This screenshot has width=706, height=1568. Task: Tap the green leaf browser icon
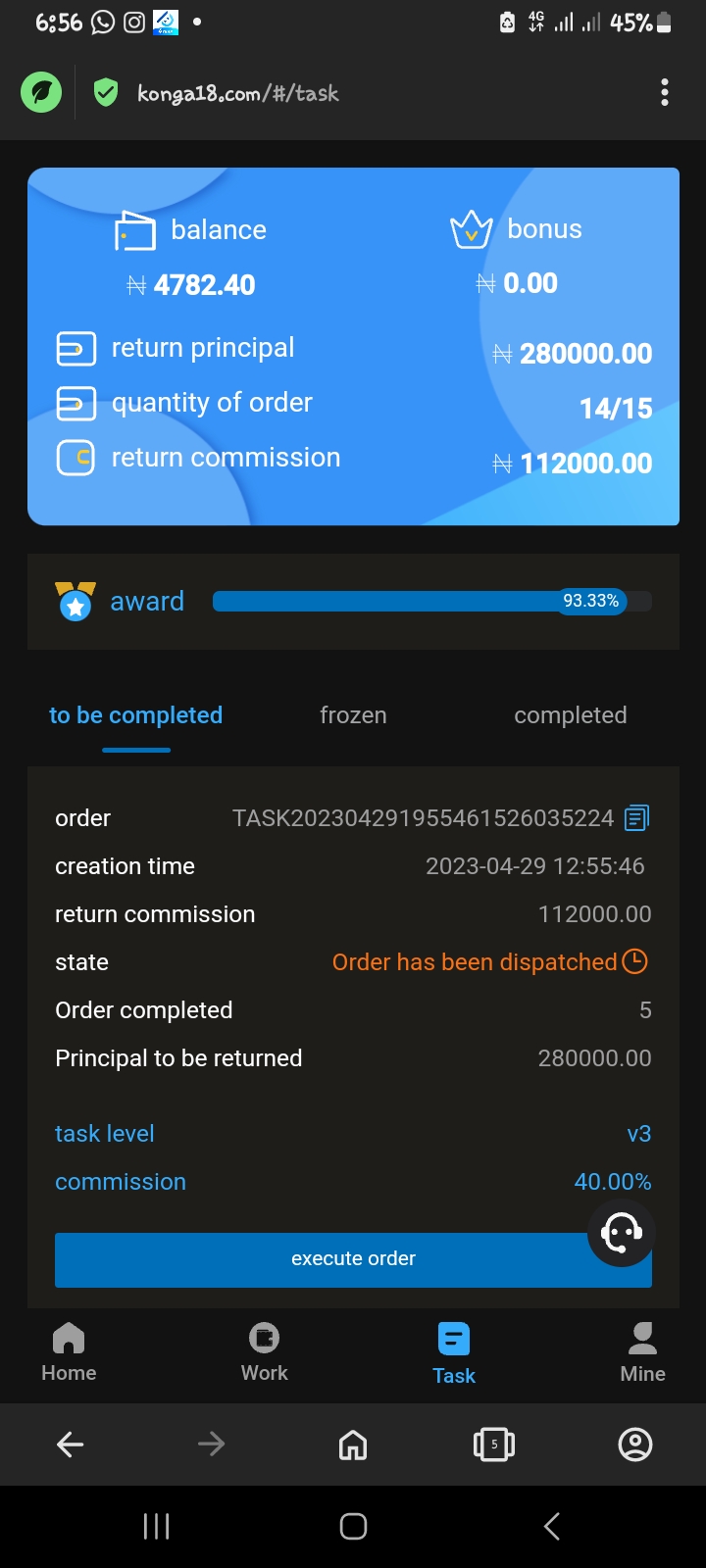pos(41,93)
